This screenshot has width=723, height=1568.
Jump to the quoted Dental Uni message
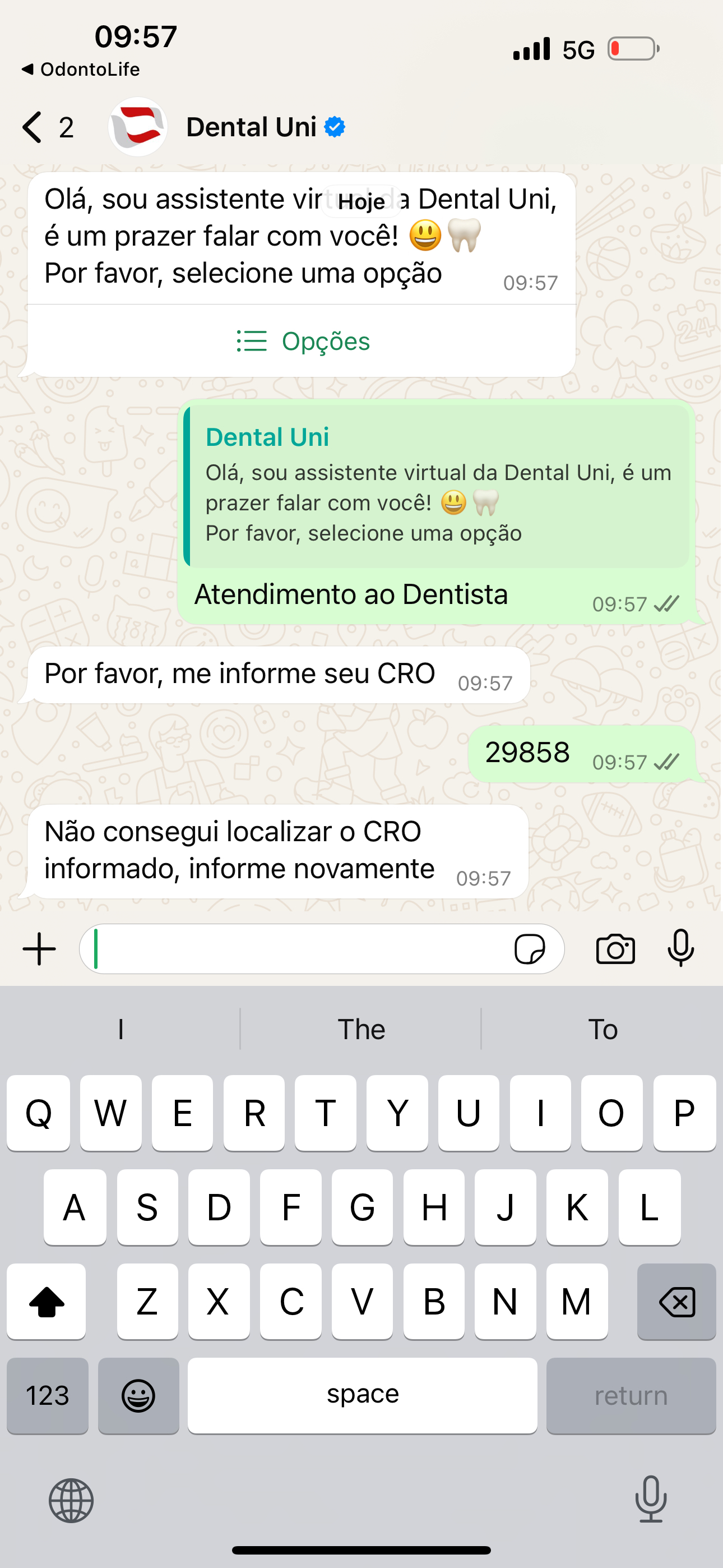point(437,486)
